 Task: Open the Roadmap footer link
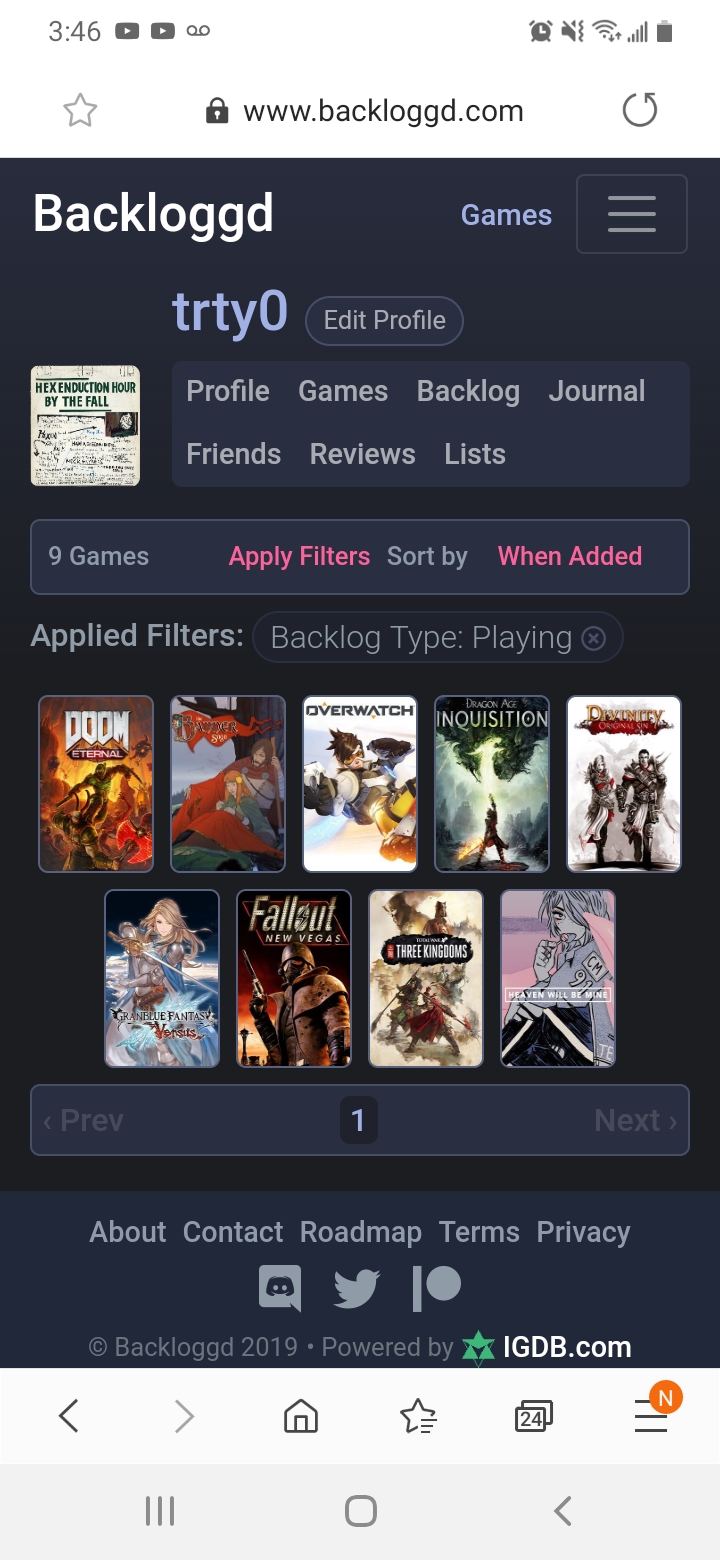(360, 1232)
